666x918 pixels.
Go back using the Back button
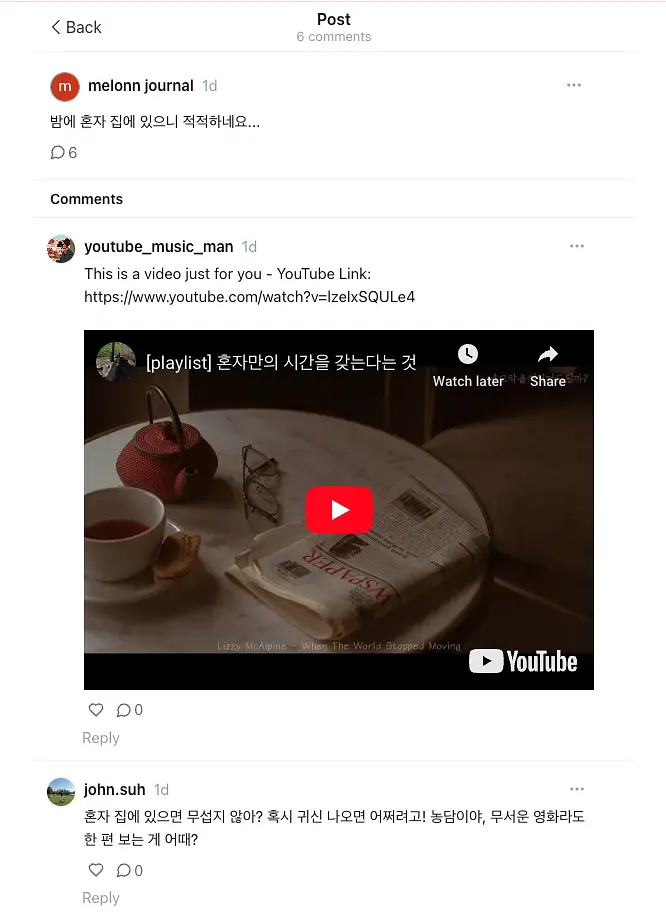click(76, 27)
